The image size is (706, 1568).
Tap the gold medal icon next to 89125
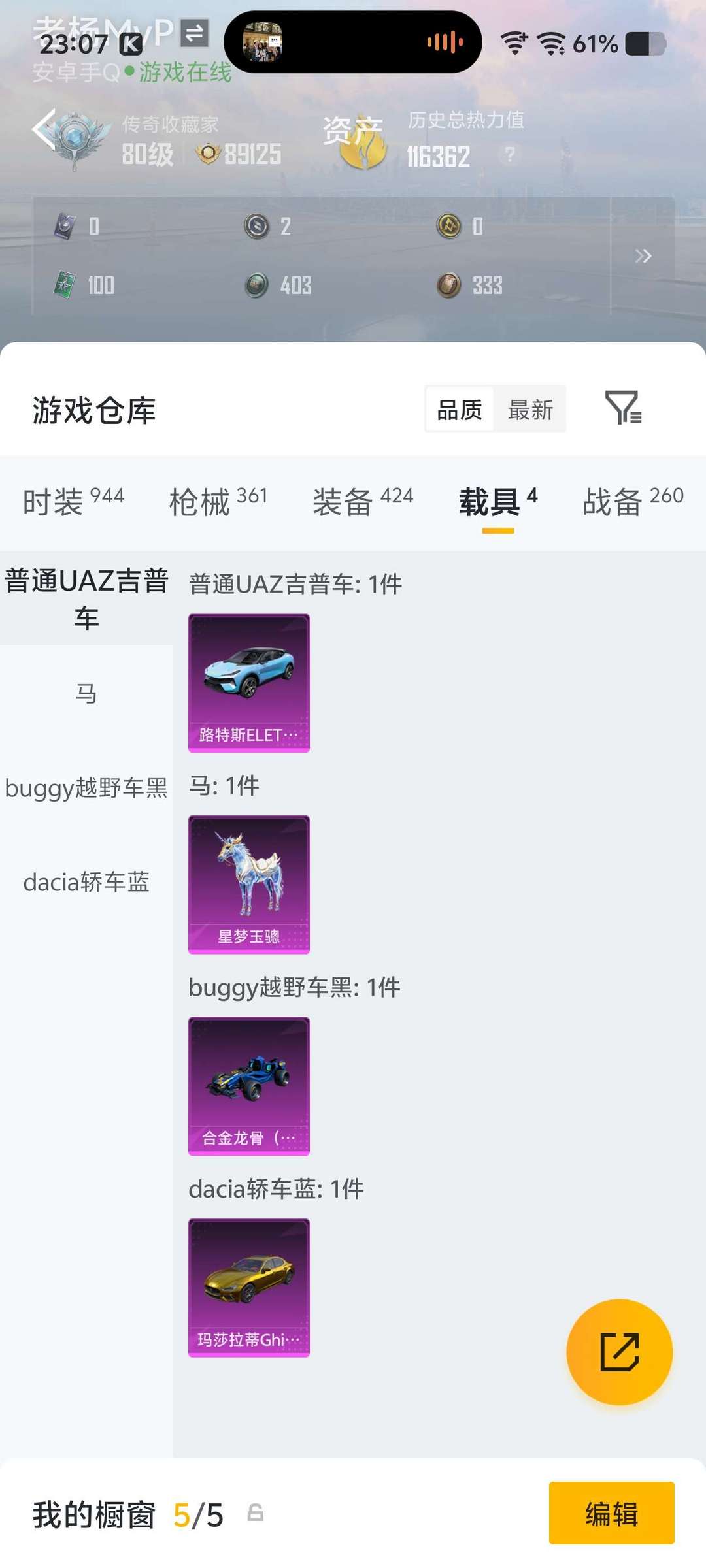point(207,155)
